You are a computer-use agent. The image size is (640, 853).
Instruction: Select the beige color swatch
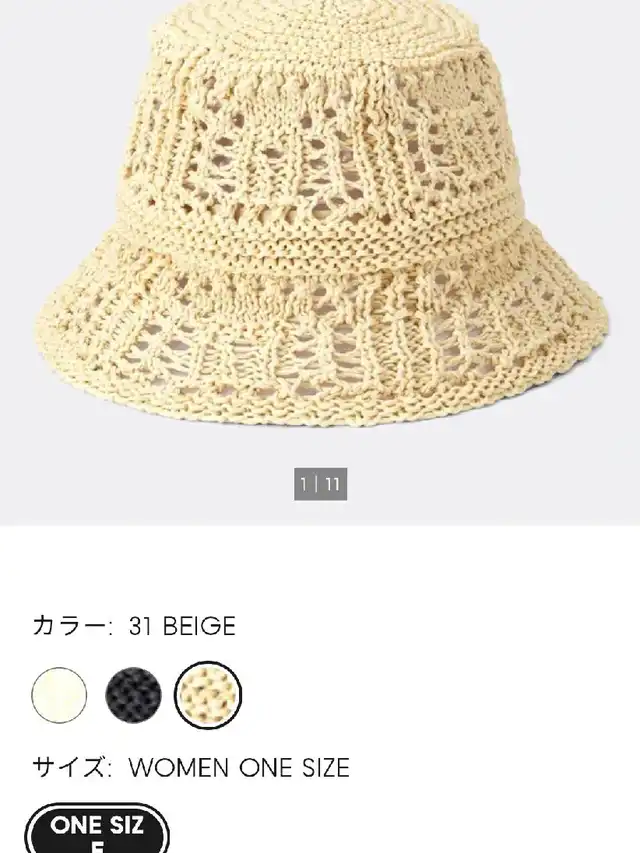[208, 695]
